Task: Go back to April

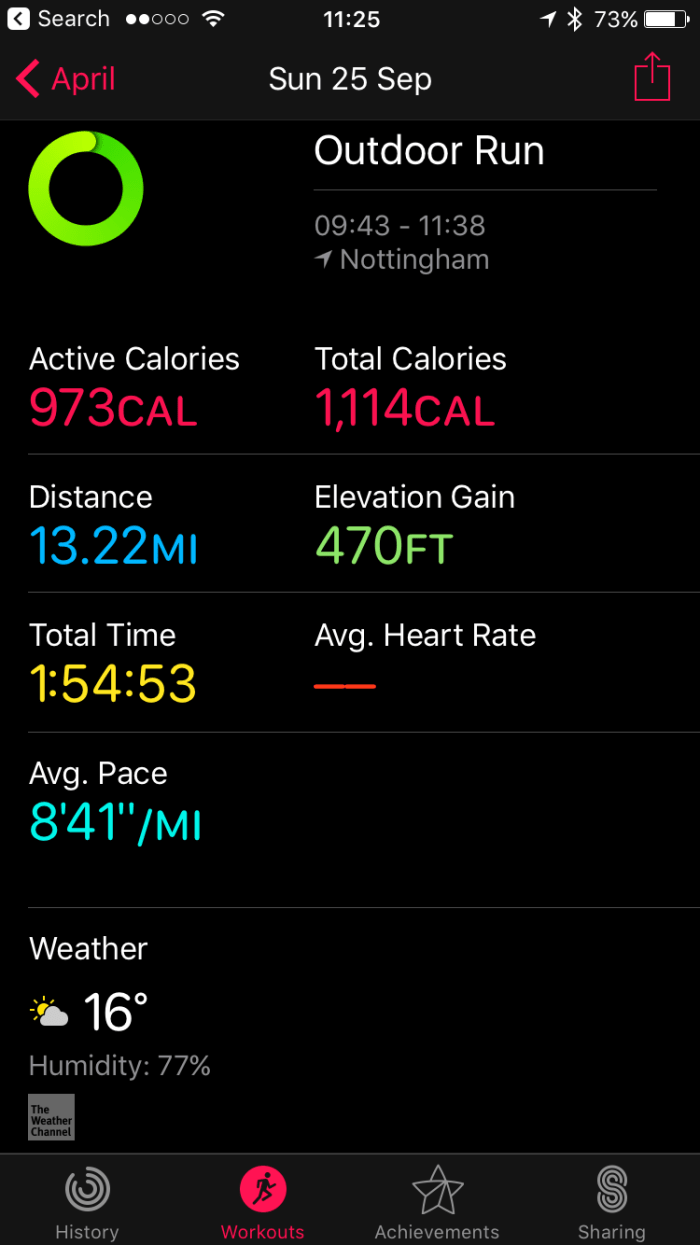Action: click(x=66, y=79)
